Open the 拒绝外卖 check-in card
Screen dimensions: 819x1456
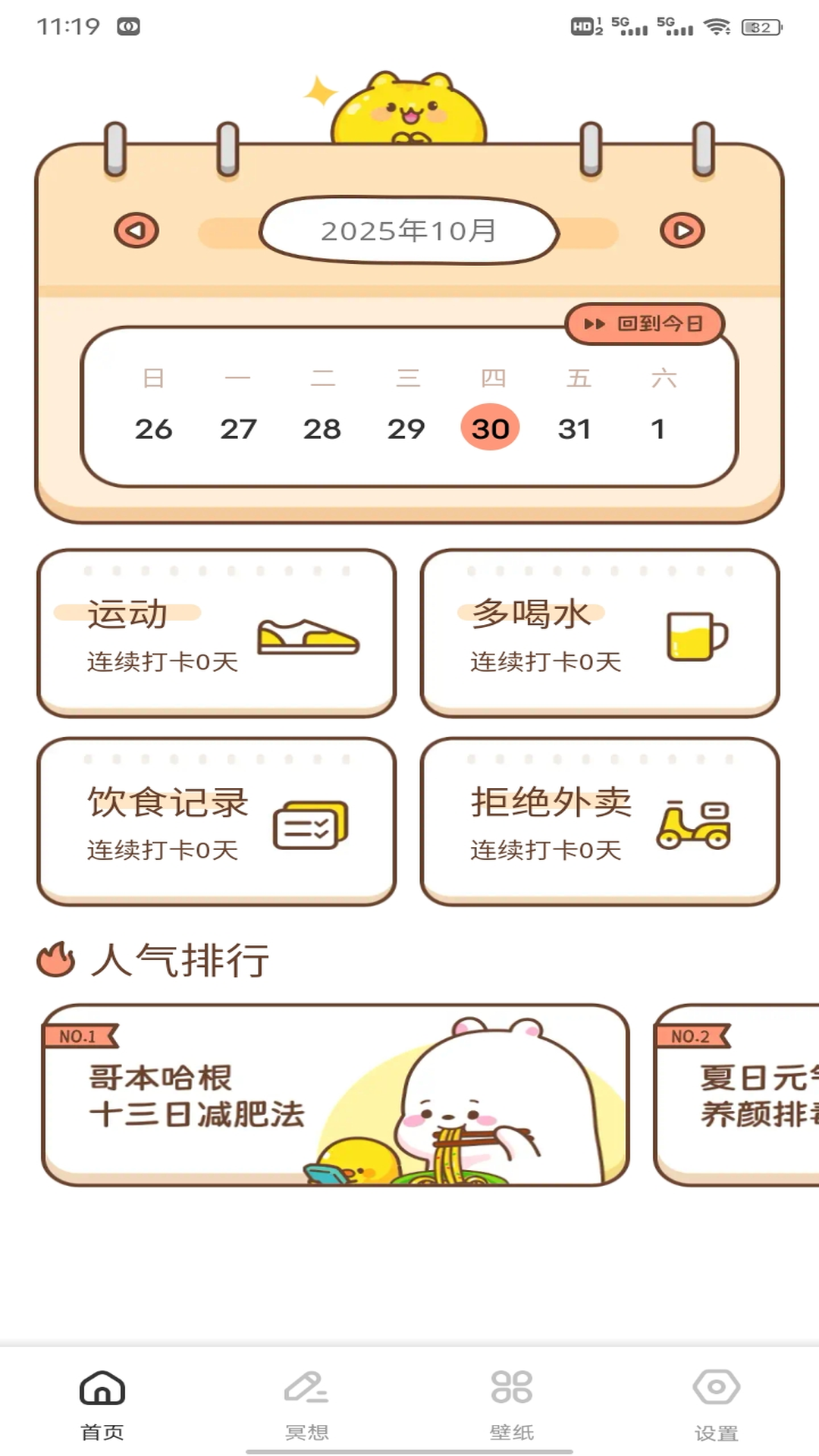[x=600, y=821]
